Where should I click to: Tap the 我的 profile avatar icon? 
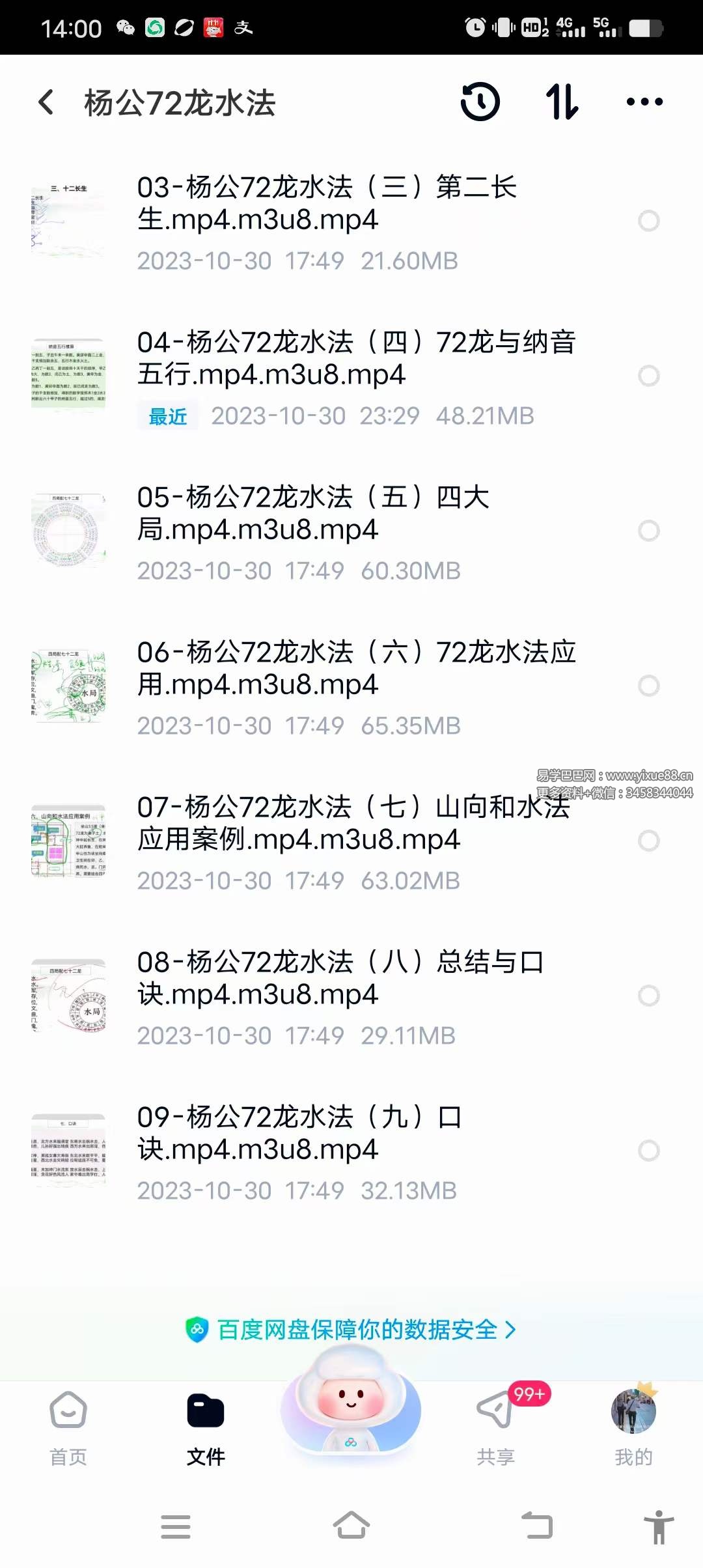(635, 1413)
